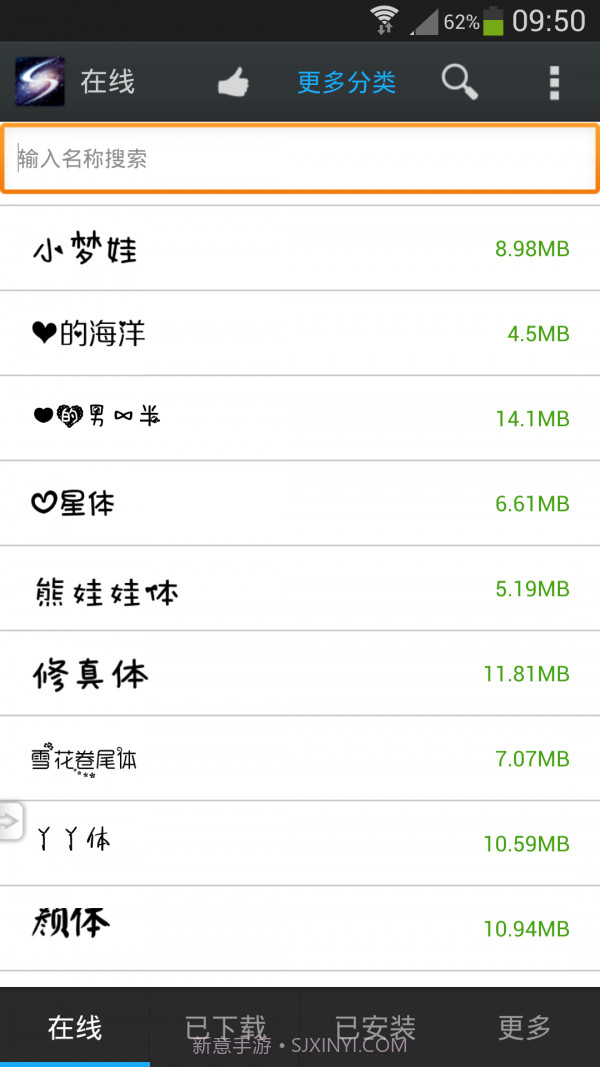Screen dimensions: 600x1067
Task: Open the 14.1MB font entry
Action: pyautogui.click(x=300, y=418)
